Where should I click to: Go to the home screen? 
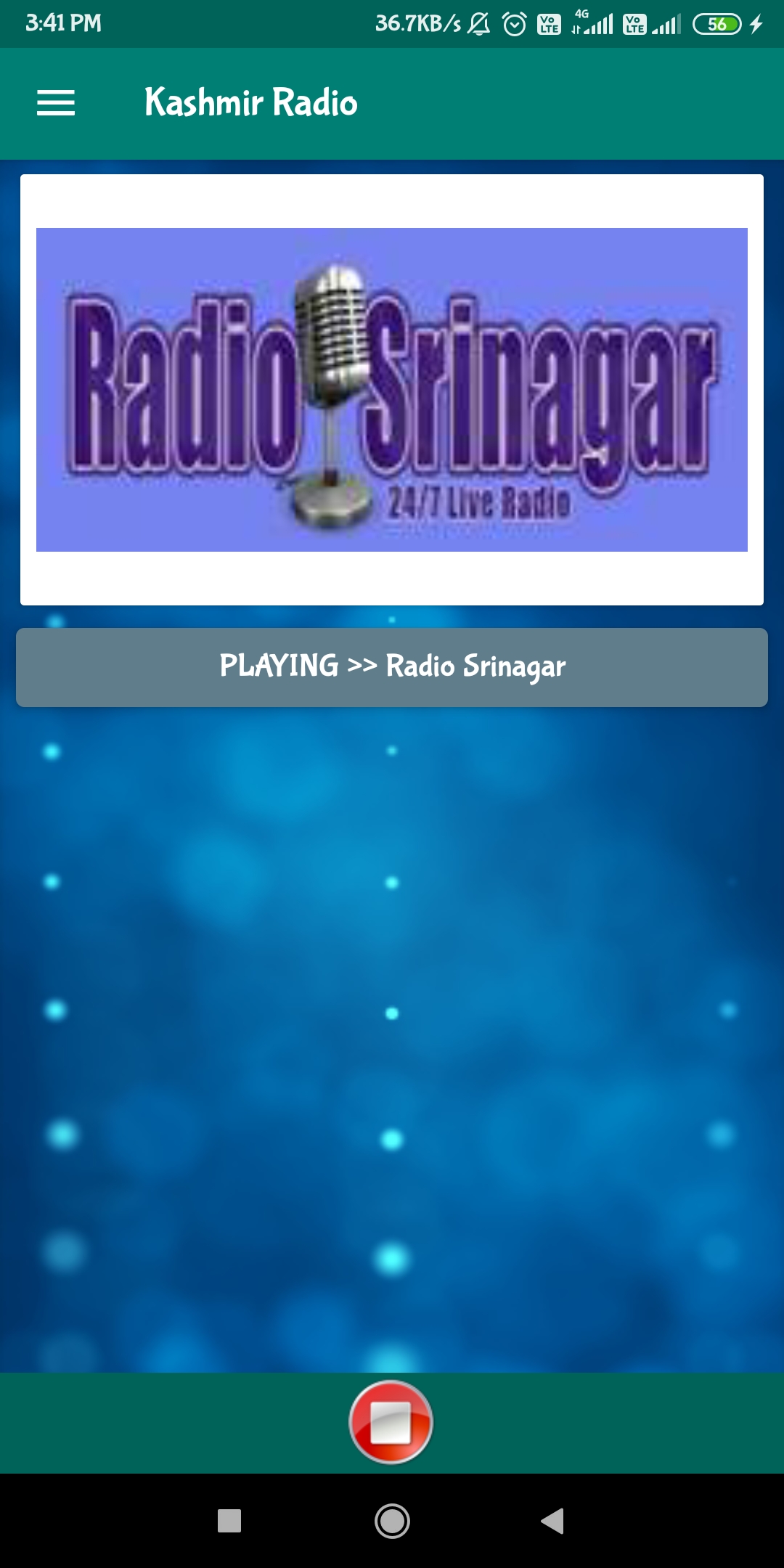[x=392, y=1520]
